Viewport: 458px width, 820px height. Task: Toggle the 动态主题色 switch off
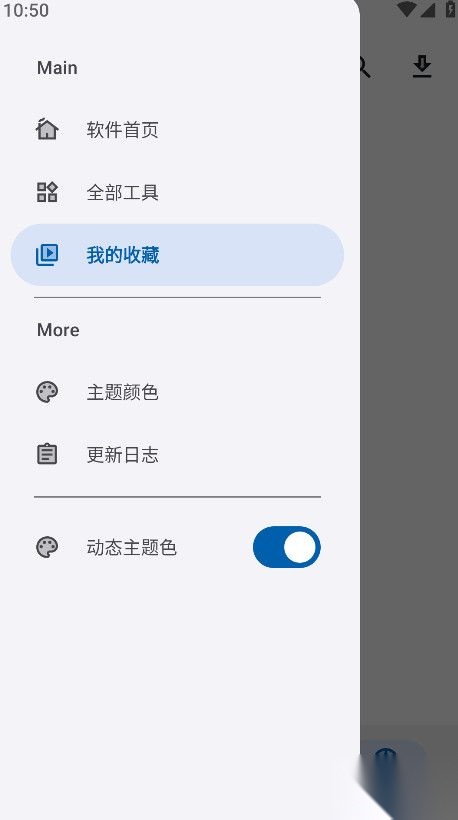coord(287,547)
